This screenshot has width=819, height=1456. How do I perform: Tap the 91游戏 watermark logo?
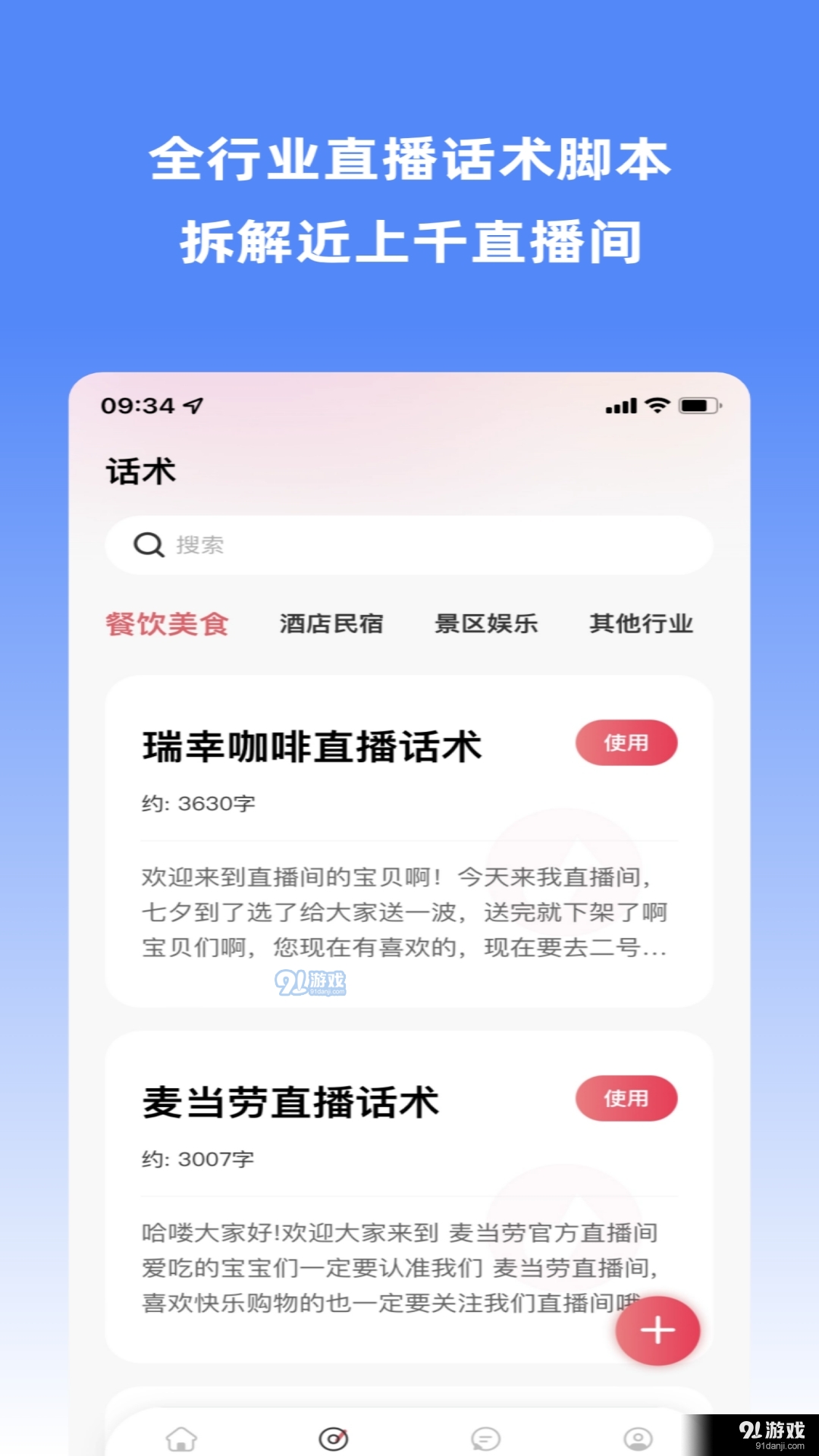tap(312, 982)
